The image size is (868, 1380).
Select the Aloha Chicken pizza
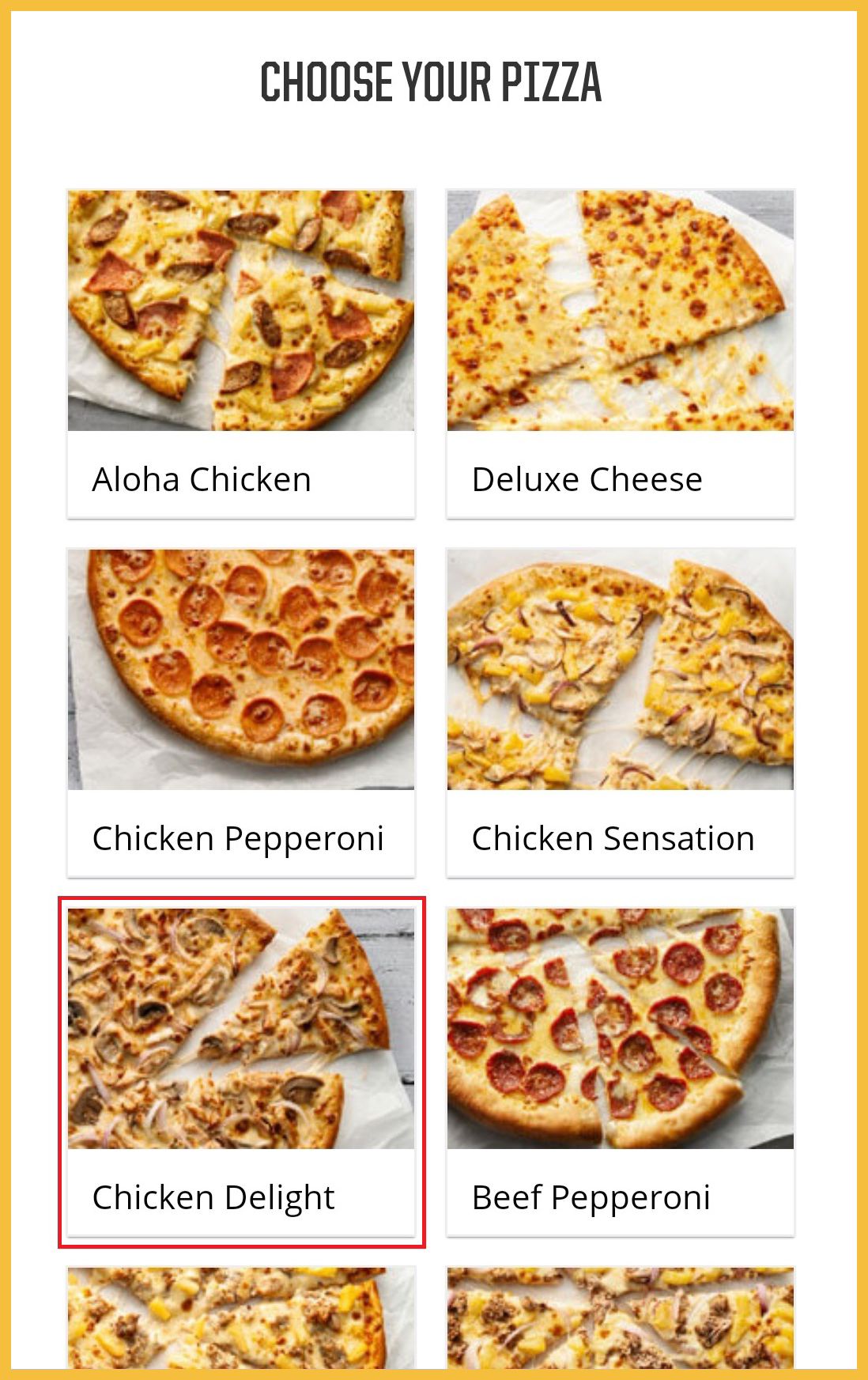(241, 354)
